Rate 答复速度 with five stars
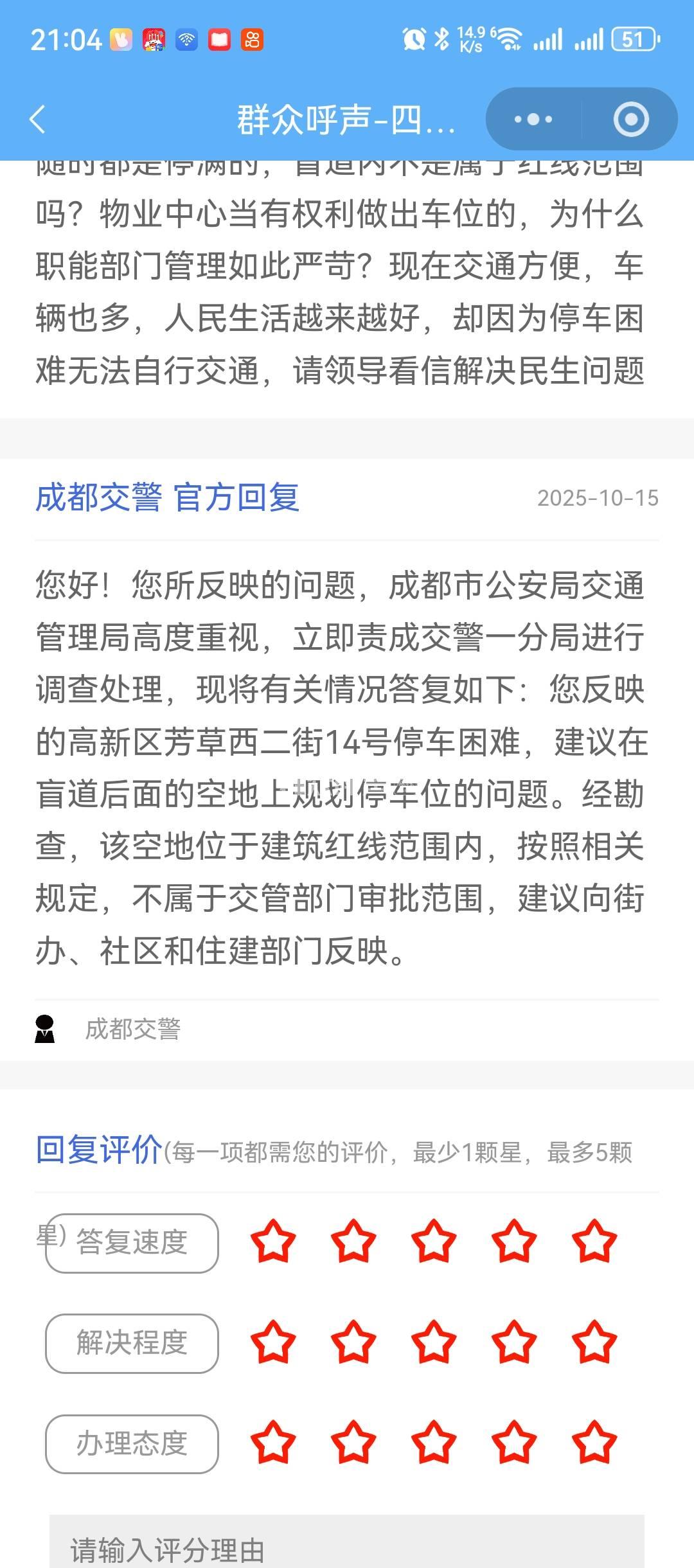The width and height of the screenshot is (694, 1568). (594, 1242)
